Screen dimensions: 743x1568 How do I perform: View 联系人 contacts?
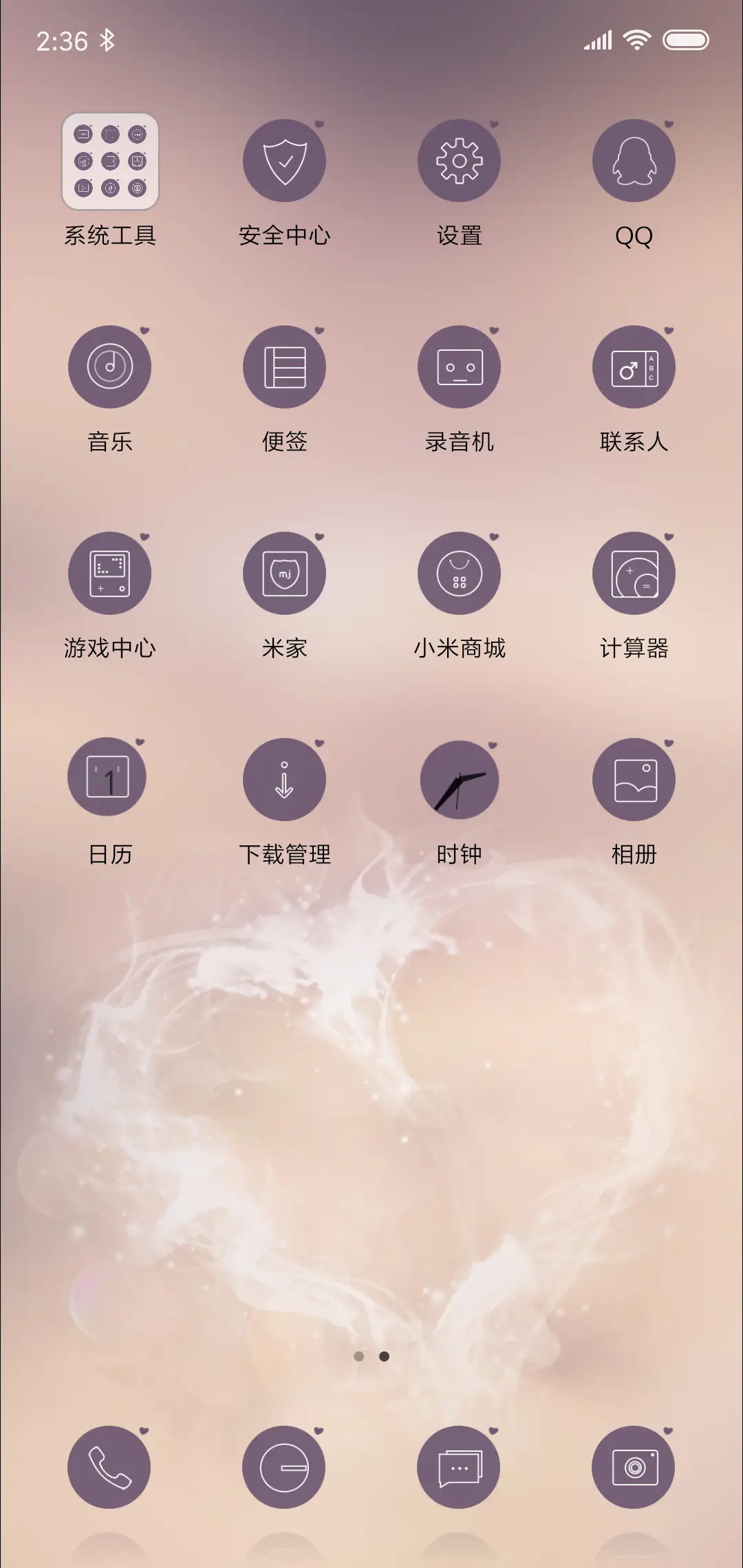click(x=634, y=367)
